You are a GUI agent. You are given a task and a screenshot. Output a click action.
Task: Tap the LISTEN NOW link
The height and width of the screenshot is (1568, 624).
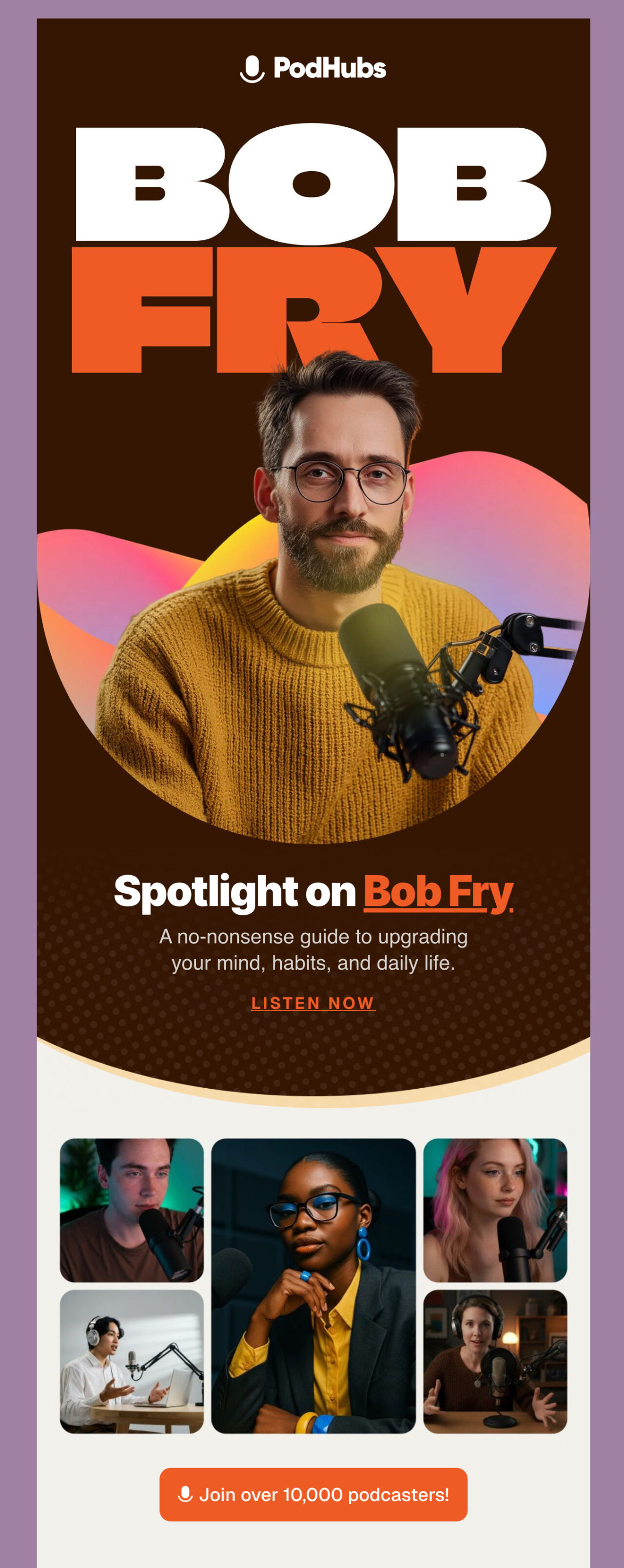pyautogui.click(x=313, y=1003)
